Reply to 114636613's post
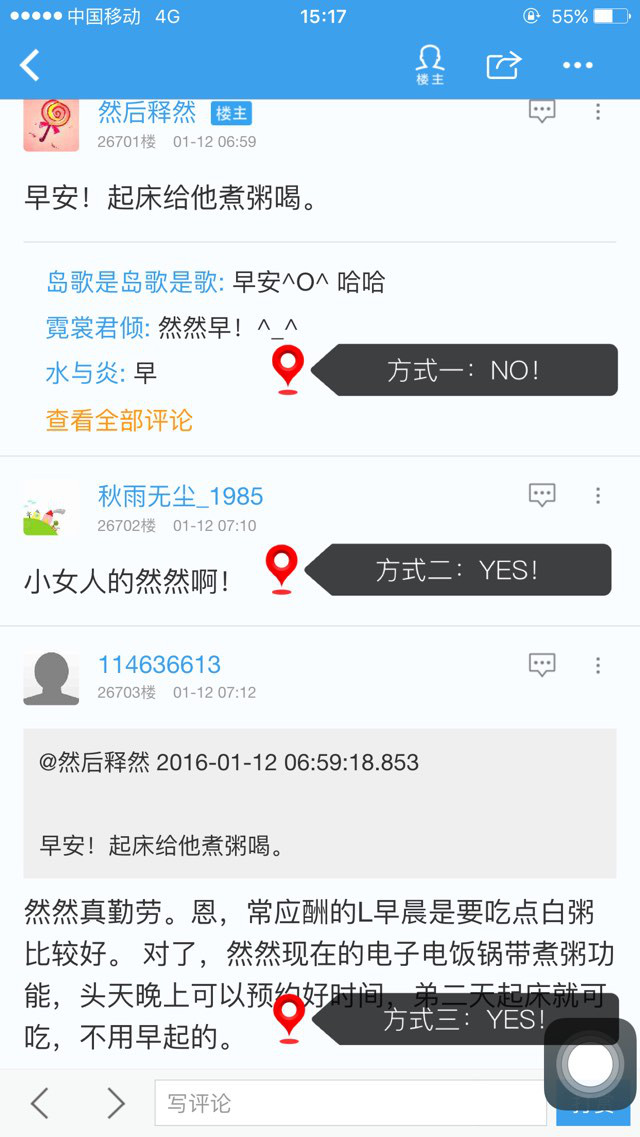The image size is (640, 1137). pos(542,664)
